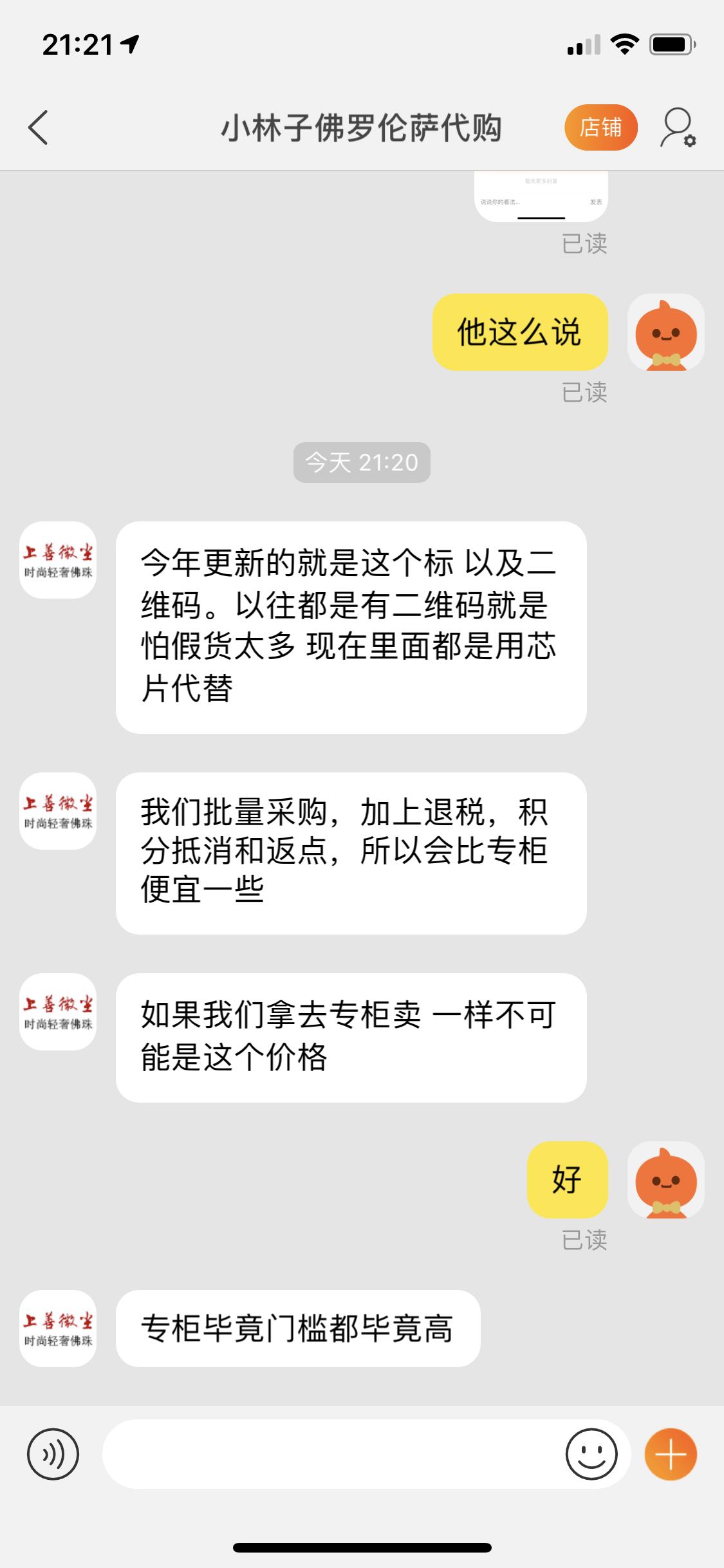
Task: View seller avatar beside 专柜毕竟门槛都毕竟高
Action: tap(58, 1329)
